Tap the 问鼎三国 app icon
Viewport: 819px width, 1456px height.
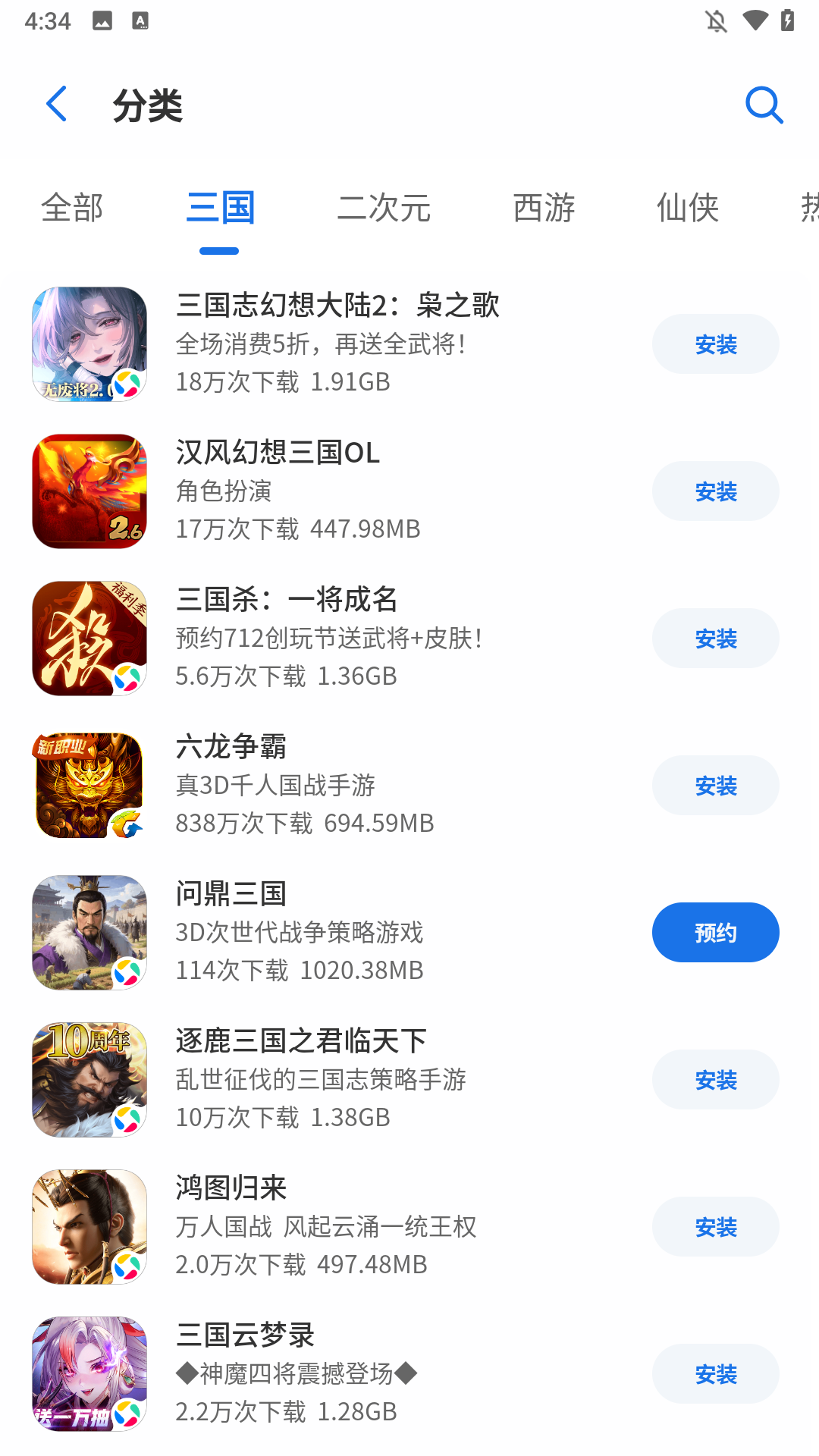coord(89,932)
